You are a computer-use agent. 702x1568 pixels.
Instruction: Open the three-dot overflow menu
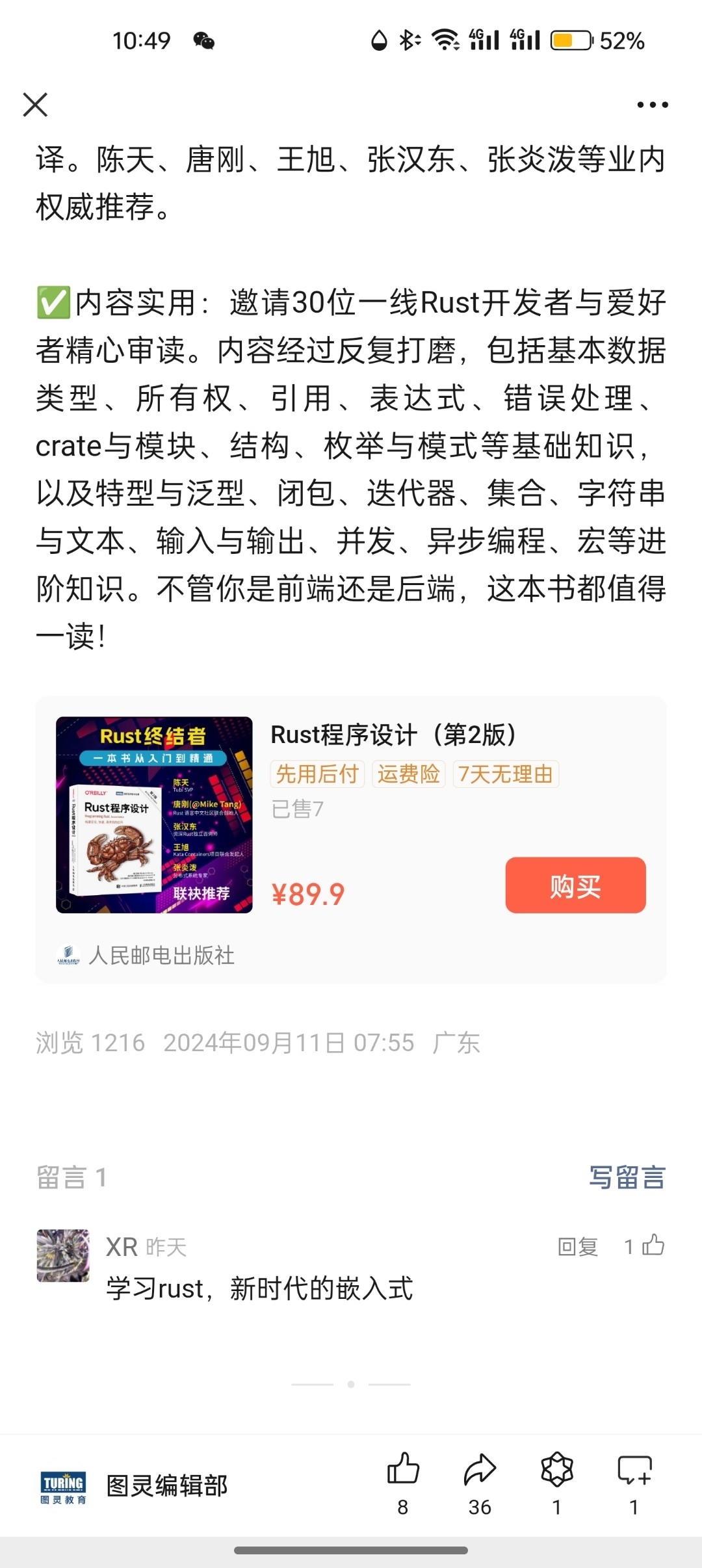pyautogui.click(x=652, y=105)
